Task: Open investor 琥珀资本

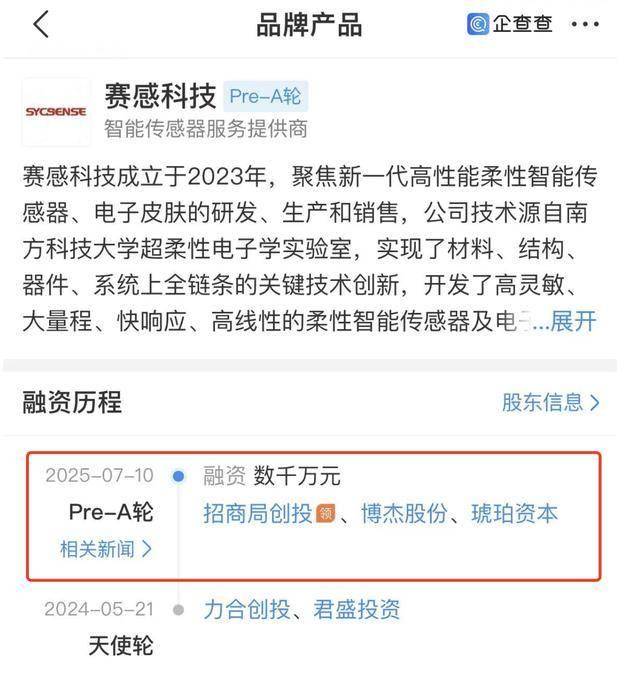Action: point(515,514)
